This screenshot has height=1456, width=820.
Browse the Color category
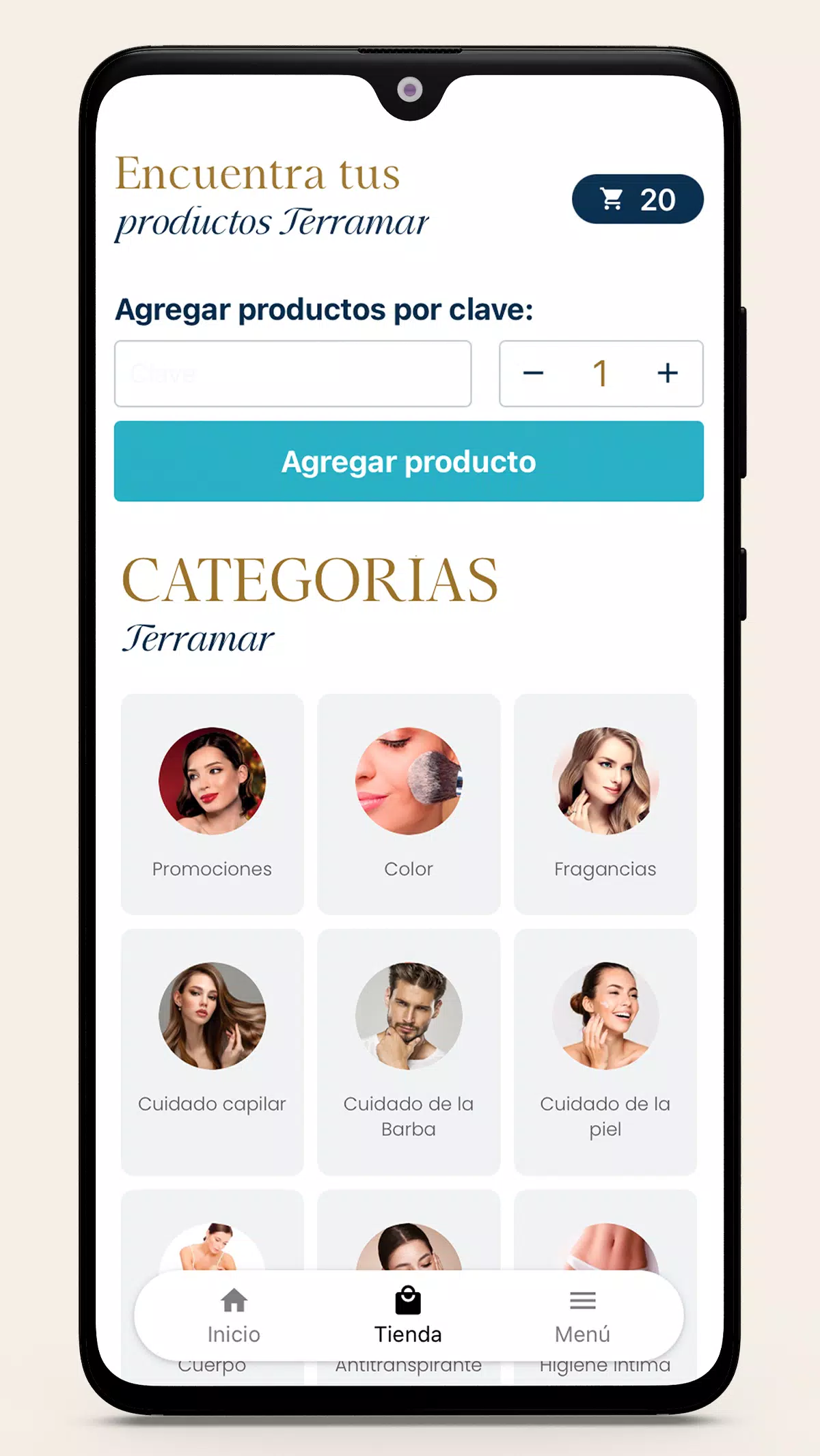[409, 804]
